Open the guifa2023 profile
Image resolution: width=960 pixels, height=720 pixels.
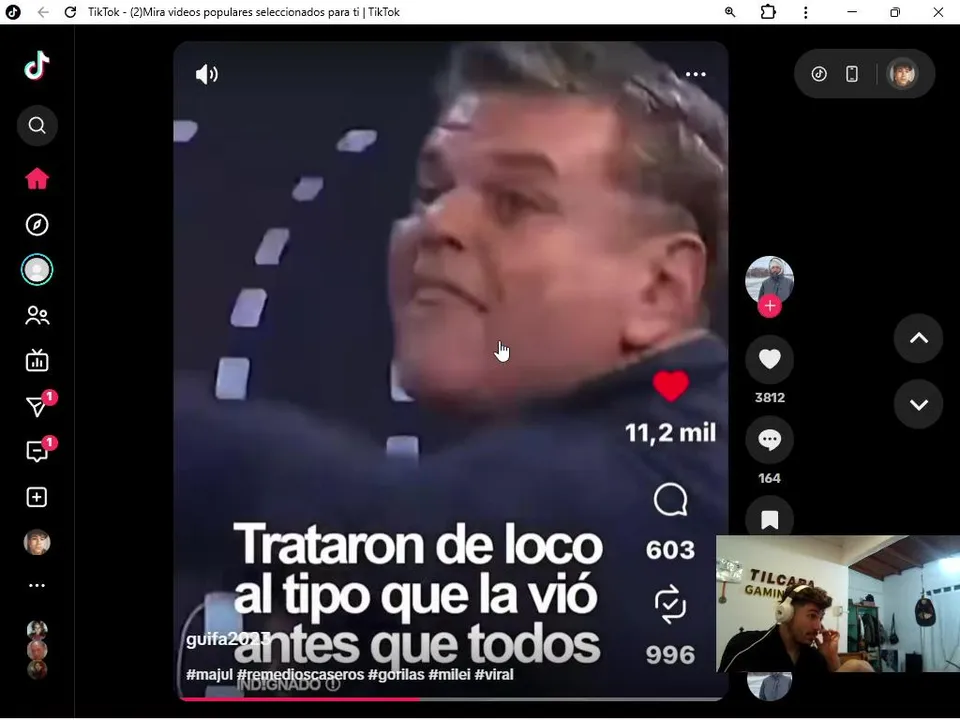[x=227, y=640]
